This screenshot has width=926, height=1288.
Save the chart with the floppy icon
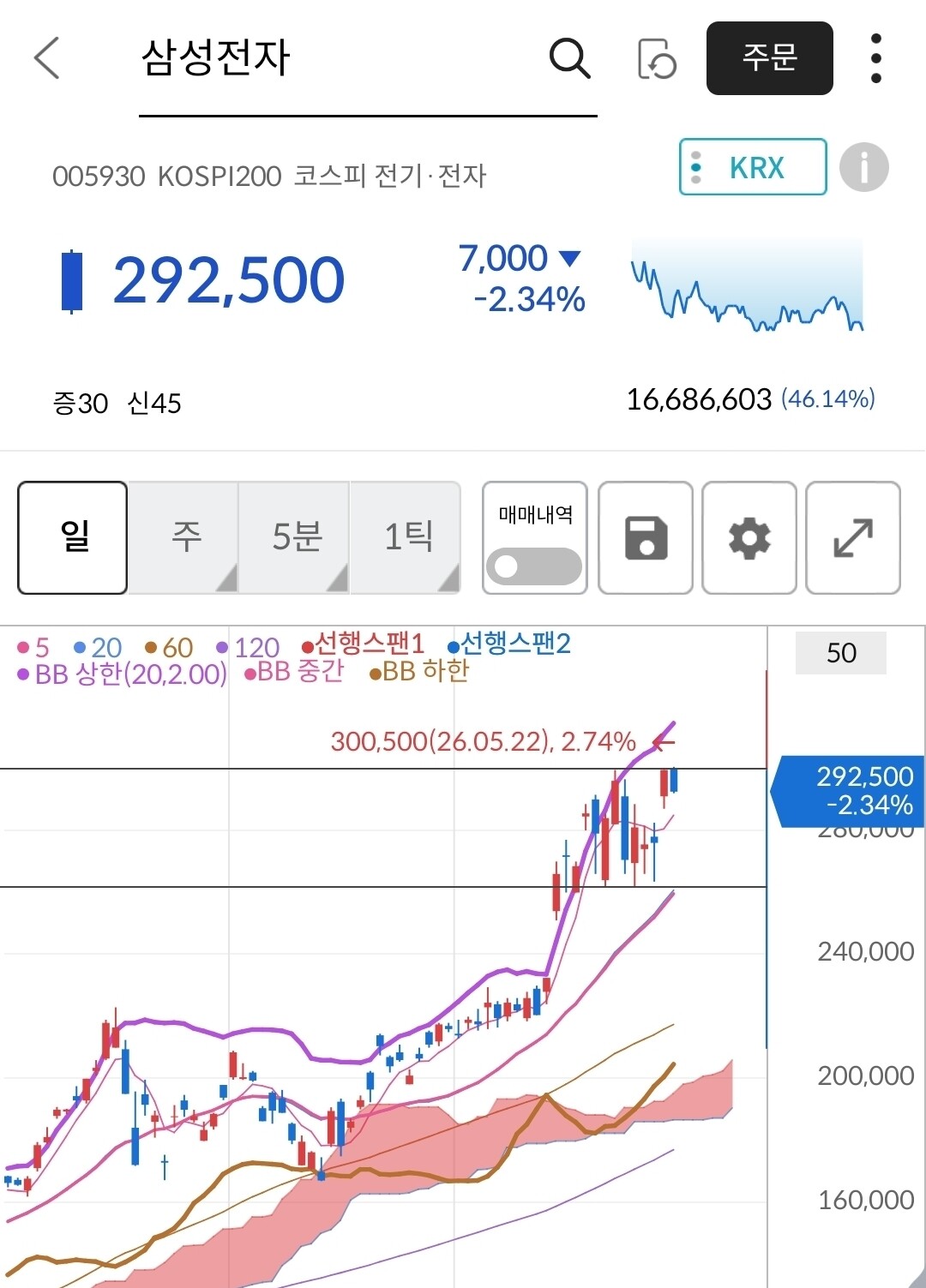tap(646, 537)
